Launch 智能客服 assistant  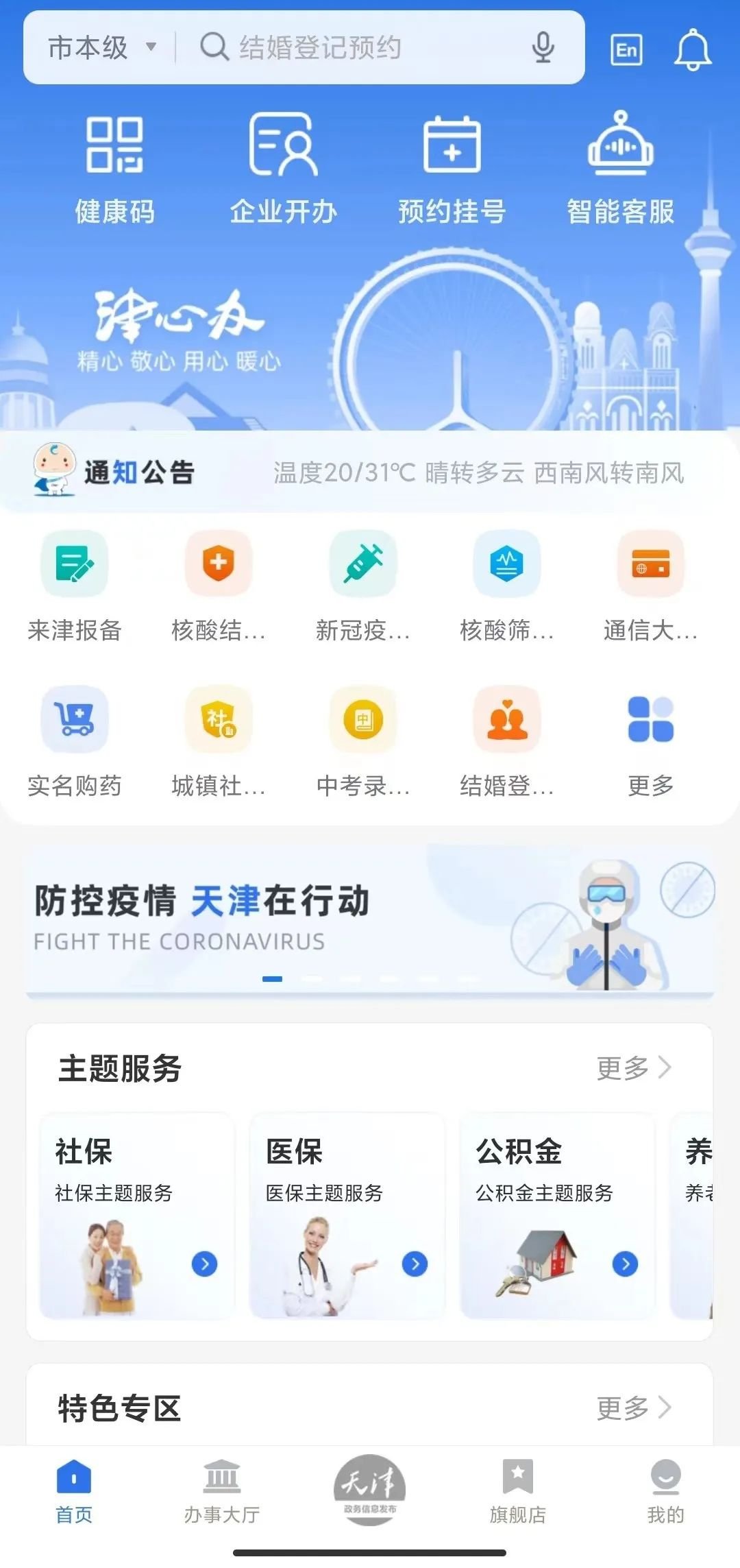(621, 168)
